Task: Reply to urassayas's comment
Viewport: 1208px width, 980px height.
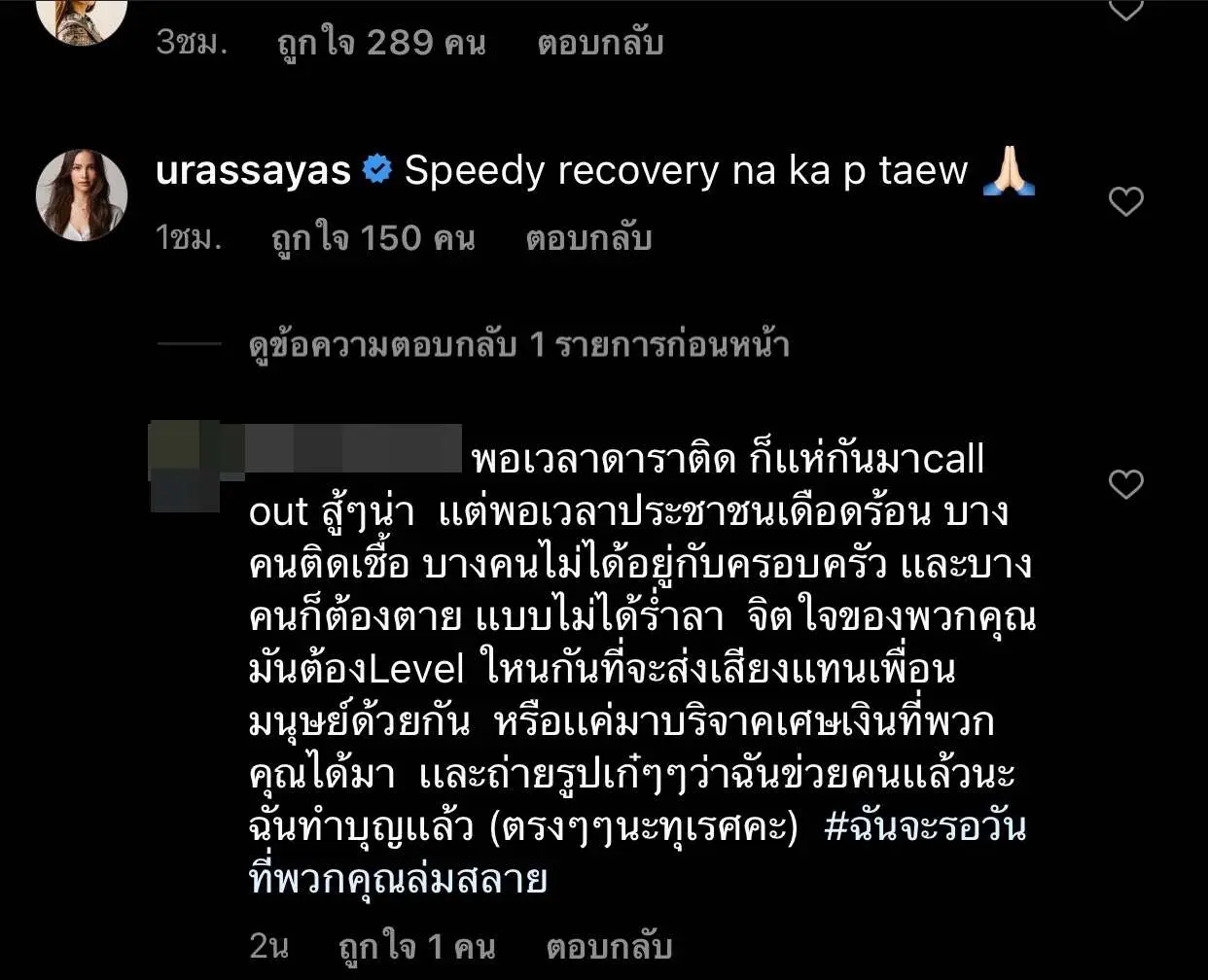Action: tap(588, 238)
